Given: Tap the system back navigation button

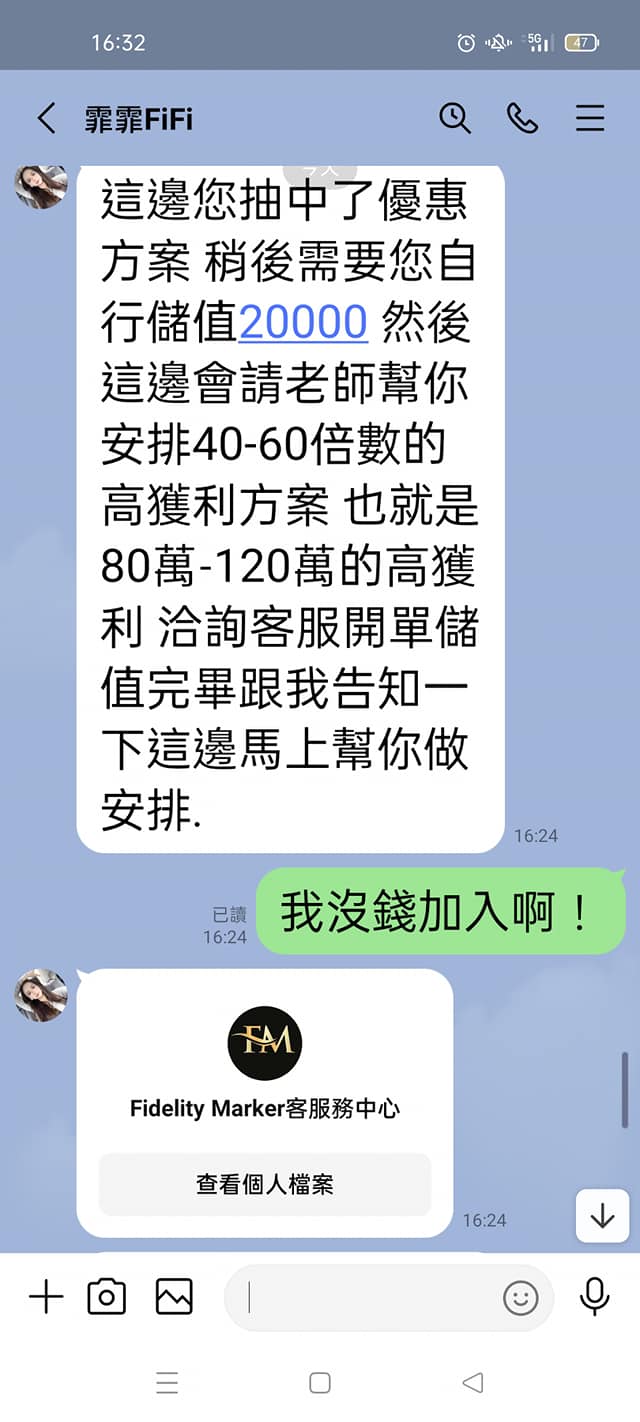Looking at the screenshot, I should (x=473, y=1383).
